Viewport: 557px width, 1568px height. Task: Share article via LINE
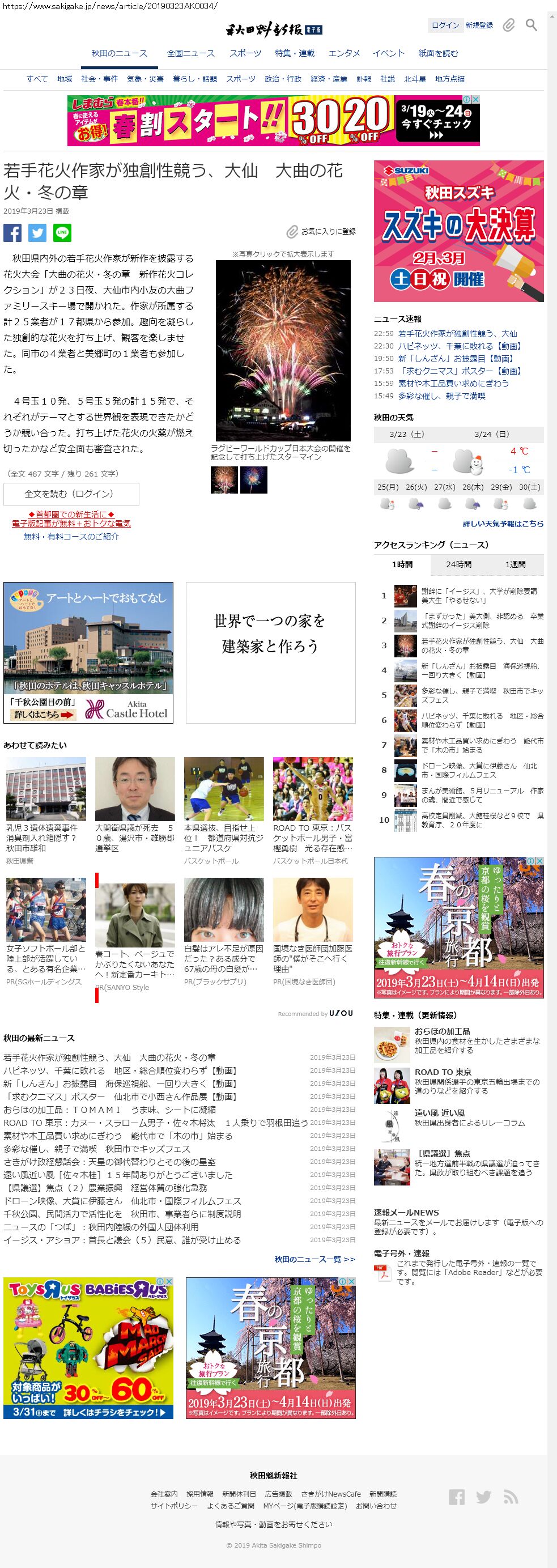point(62,232)
